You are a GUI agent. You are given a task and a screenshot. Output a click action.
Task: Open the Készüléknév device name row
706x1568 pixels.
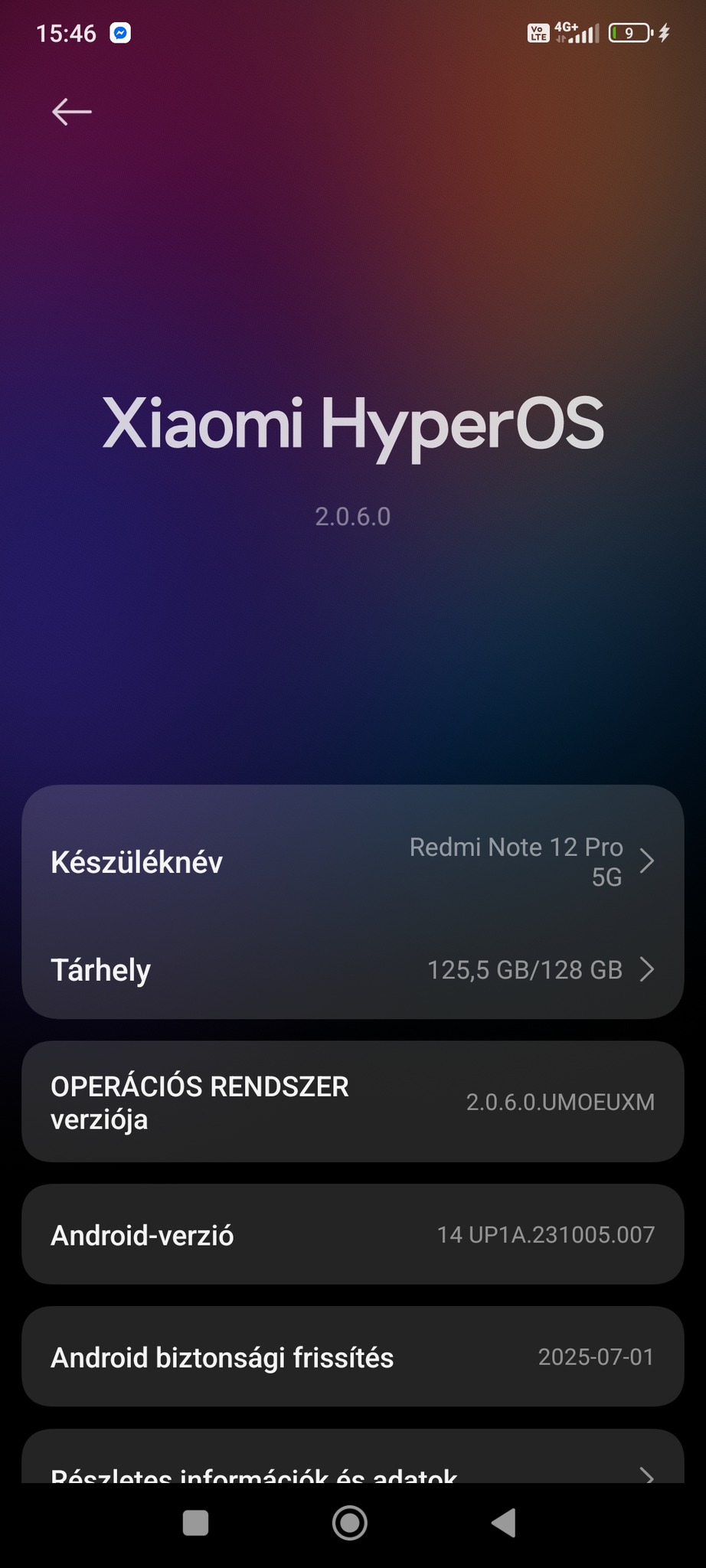[x=352, y=862]
